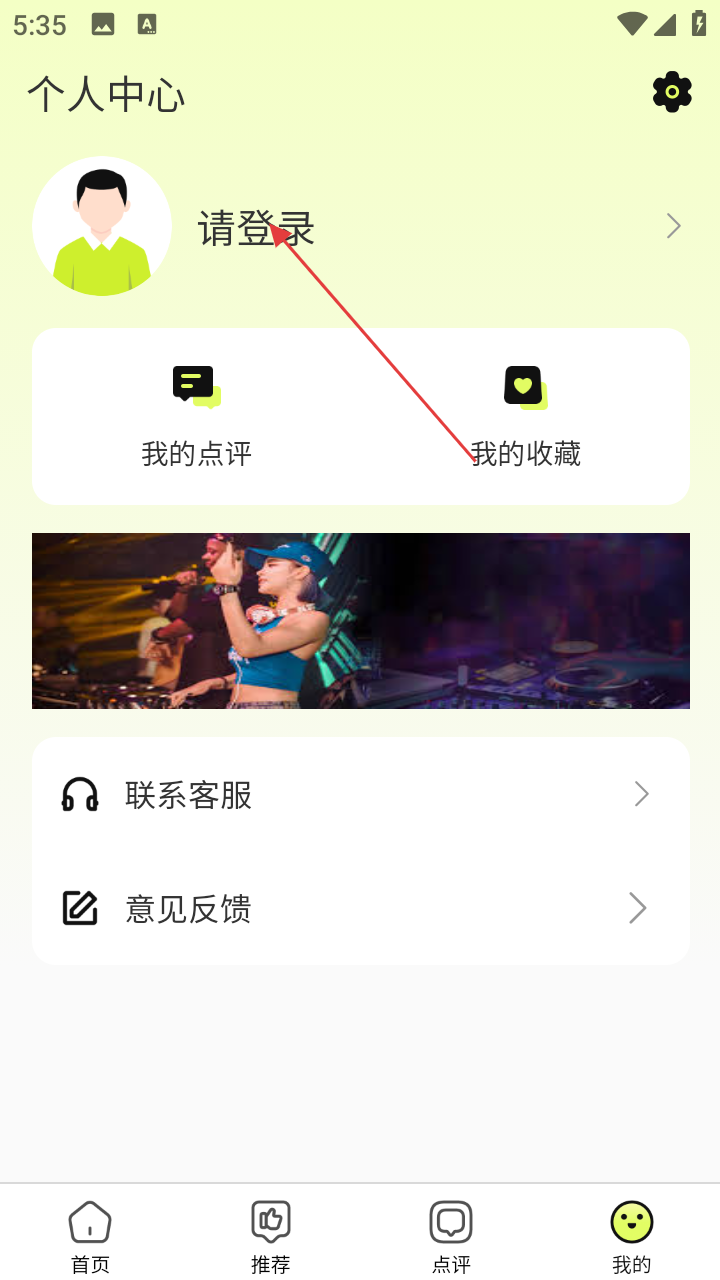Tap 请登录 to log in

256,228
